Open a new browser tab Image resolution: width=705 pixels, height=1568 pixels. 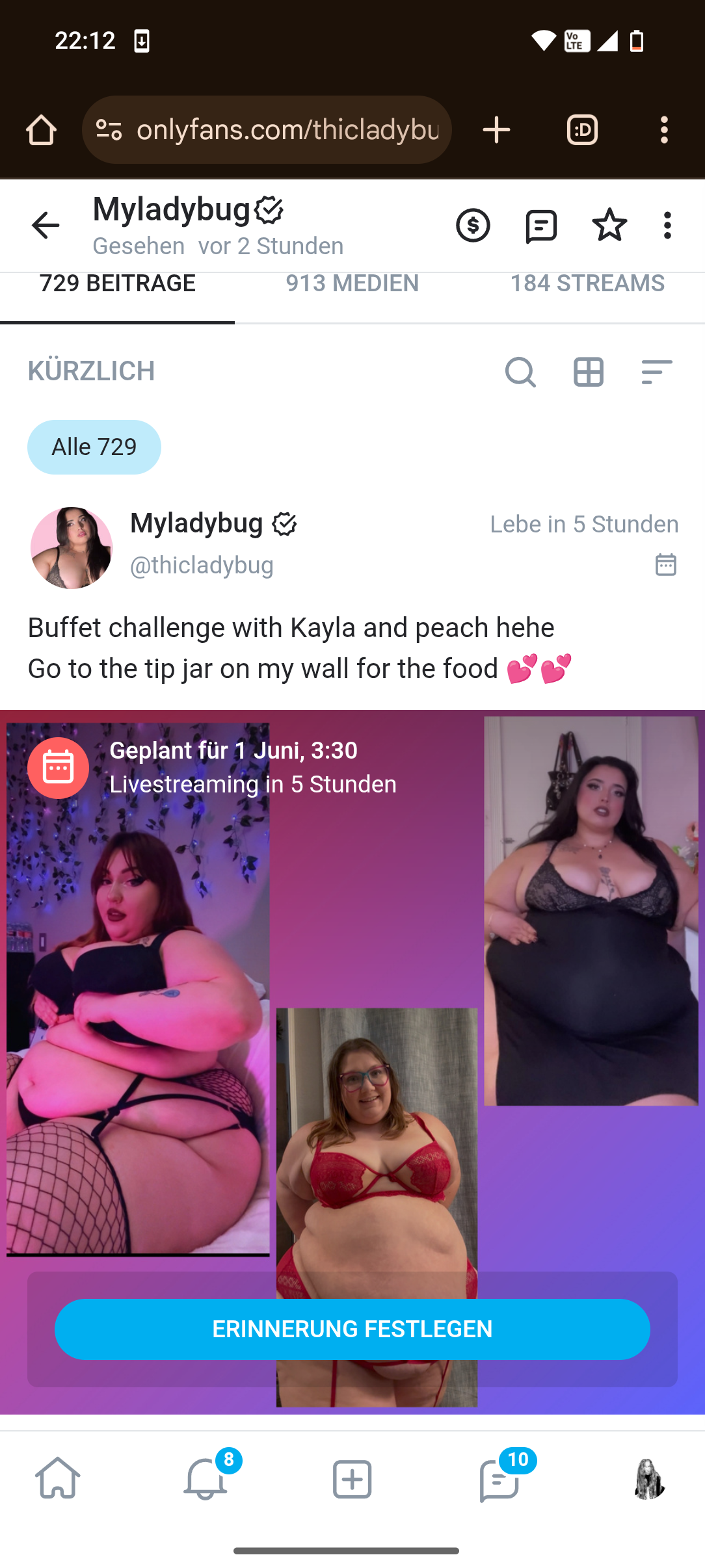coord(496,130)
